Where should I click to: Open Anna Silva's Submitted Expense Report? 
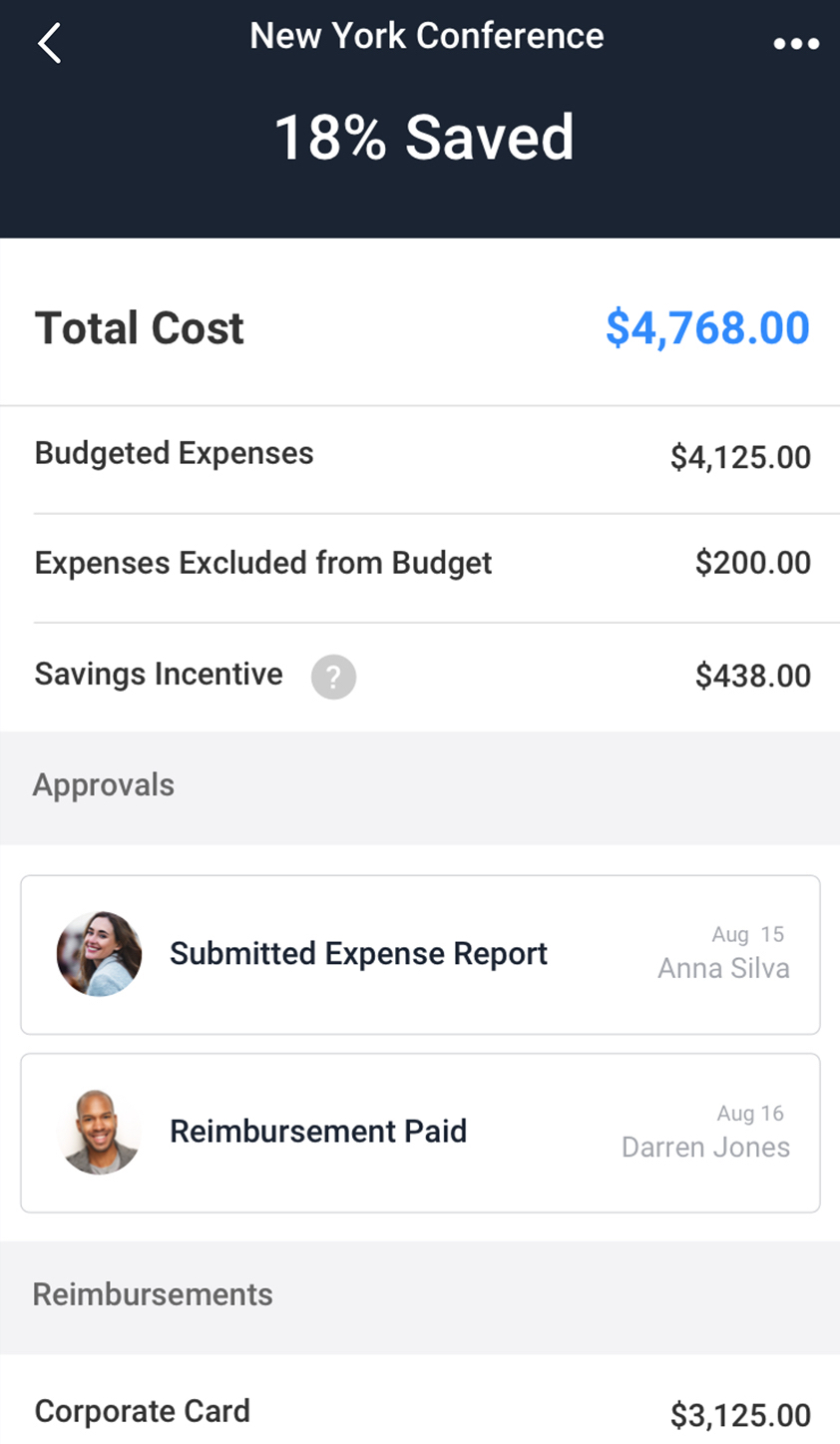point(420,954)
